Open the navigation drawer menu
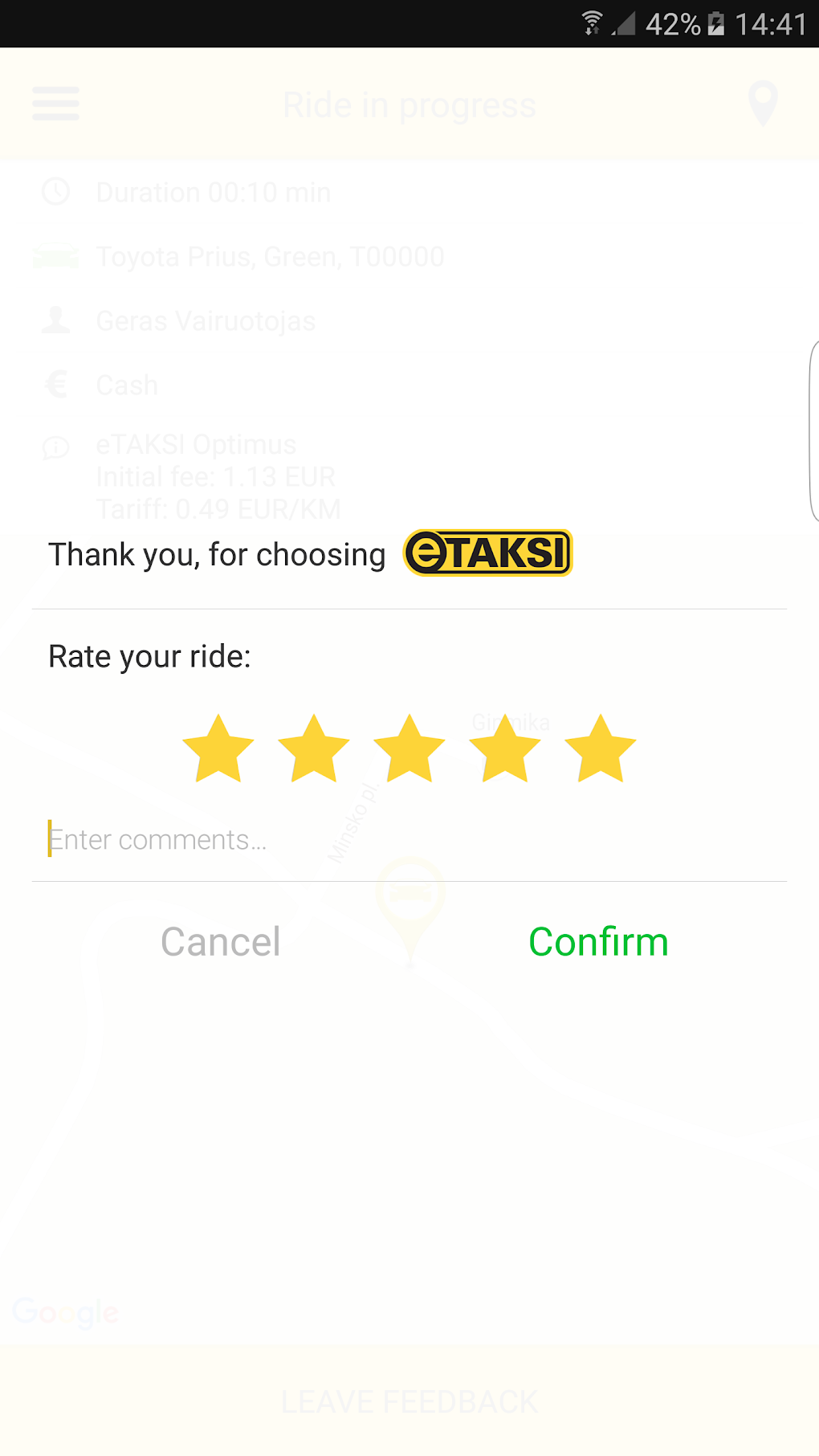 click(55, 104)
